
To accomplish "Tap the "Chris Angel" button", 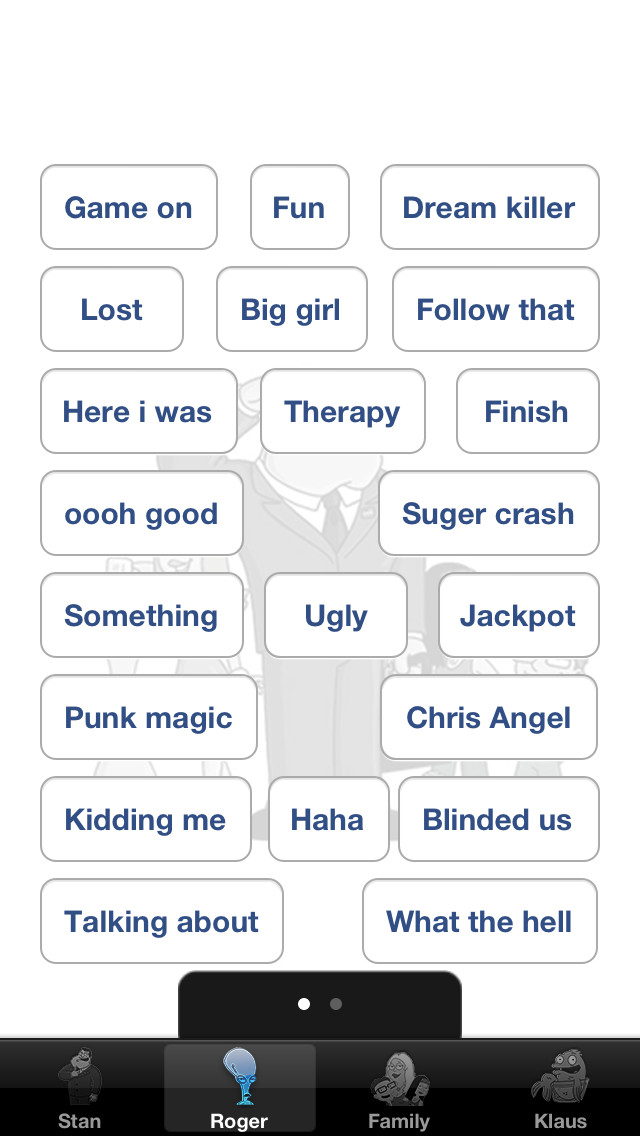I will 488,717.
